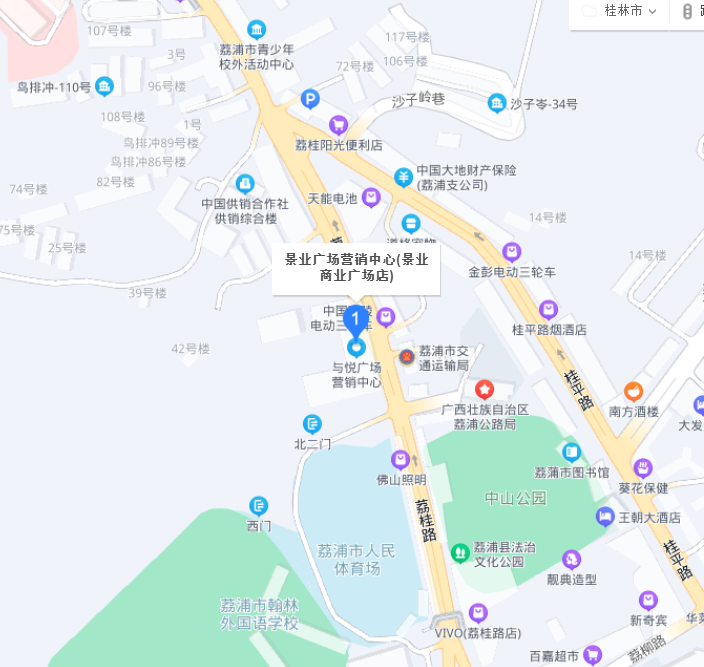Open the 荔浦市图书馆 point of interest
704x667 pixels.
pos(572,452)
